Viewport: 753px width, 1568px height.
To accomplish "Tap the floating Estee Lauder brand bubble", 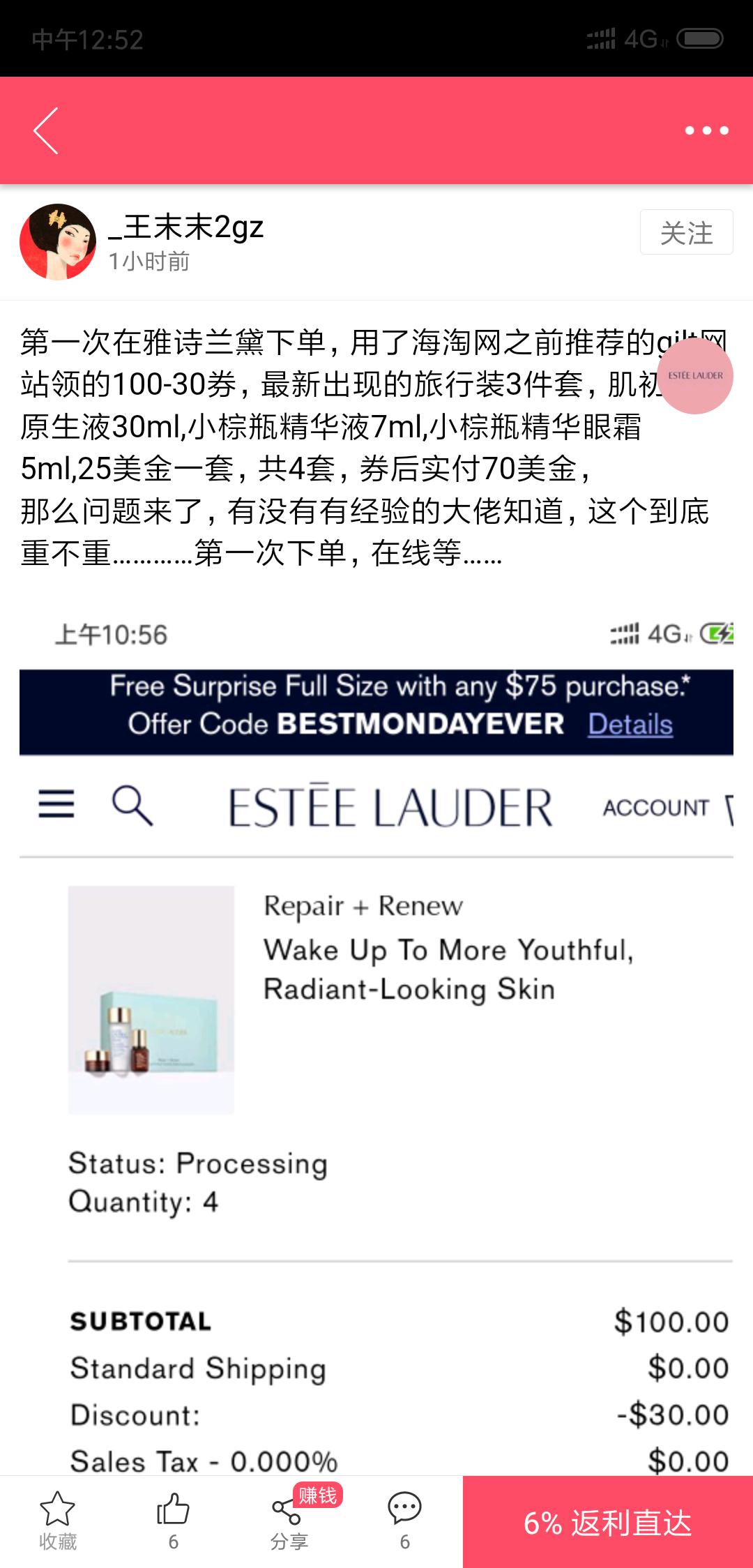I will click(x=695, y=376).
